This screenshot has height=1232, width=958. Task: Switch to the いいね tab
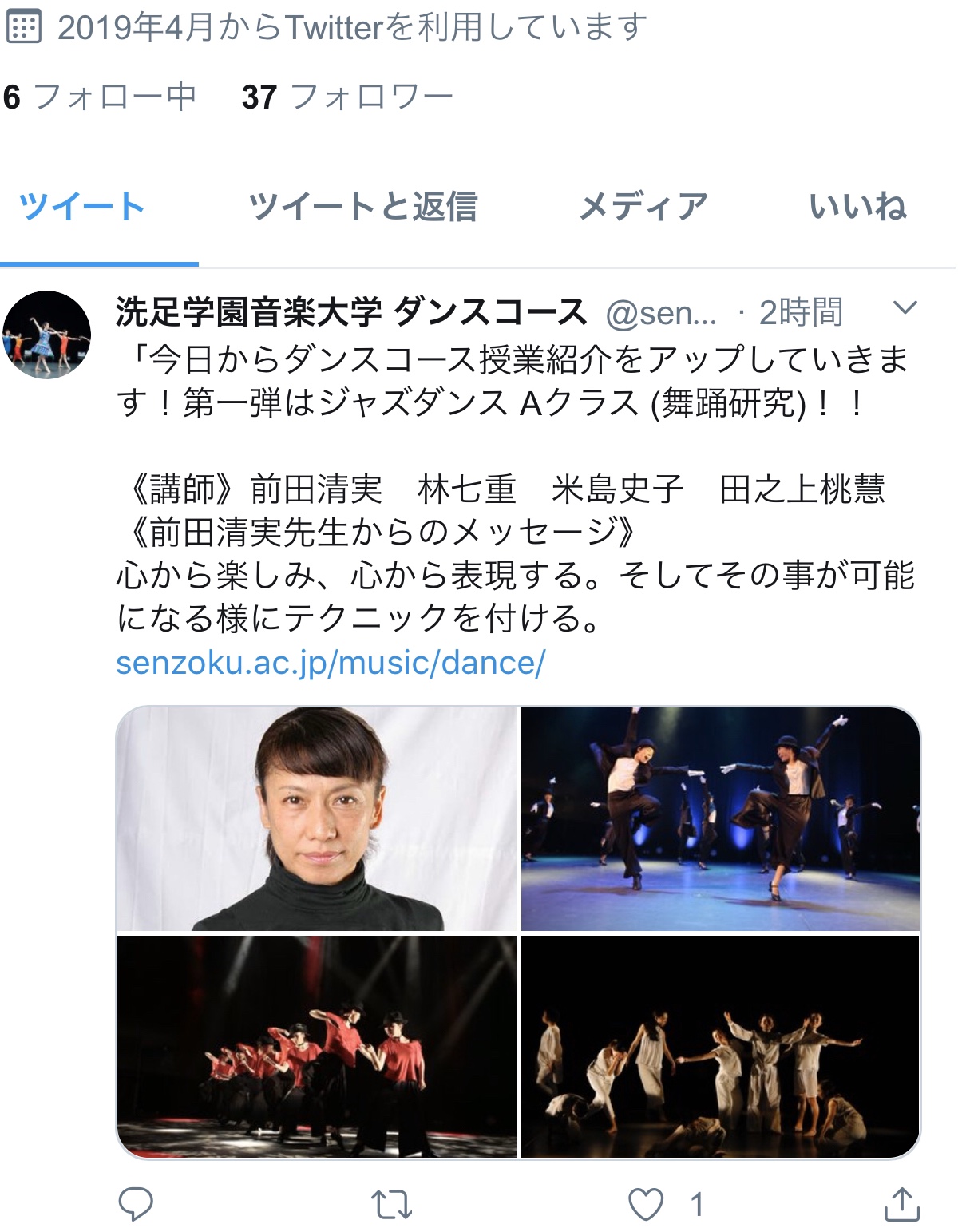pyautogui.click(x=857, y=207)
